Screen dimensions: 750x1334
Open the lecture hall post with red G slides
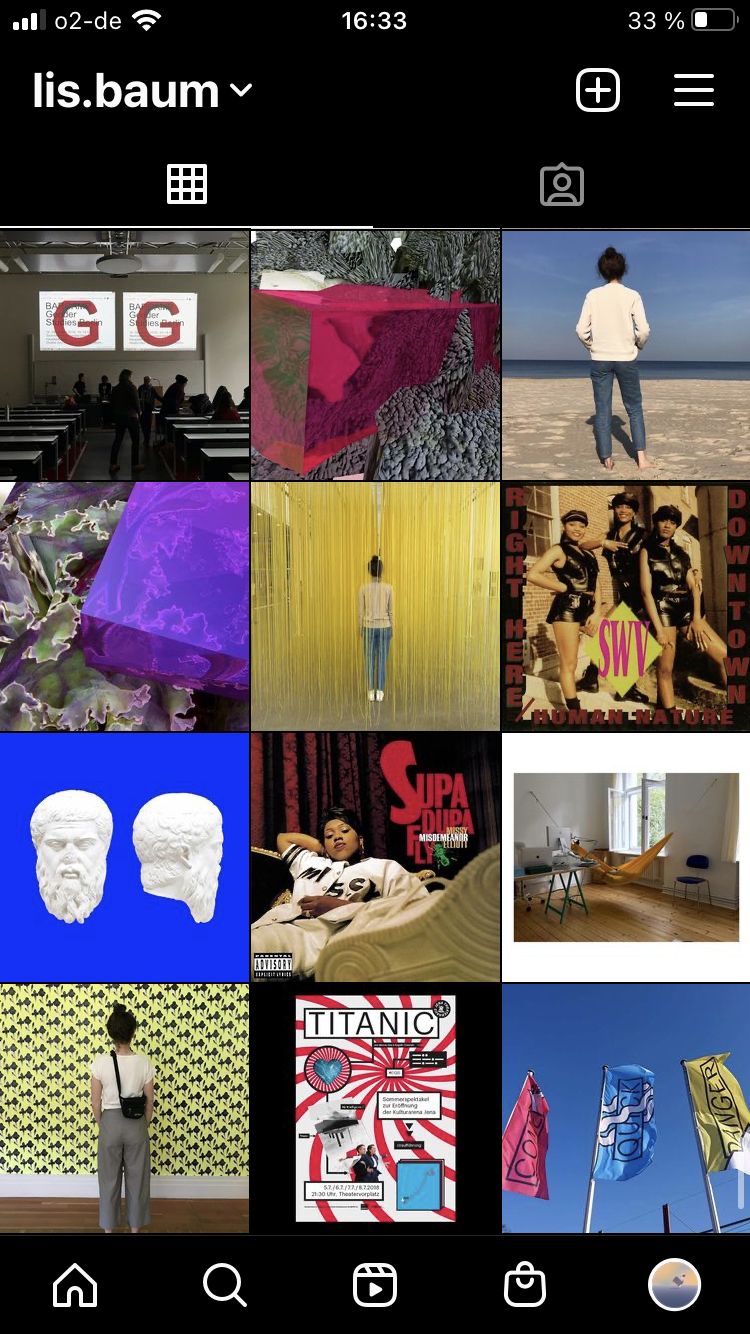click(x=124, y=355)
